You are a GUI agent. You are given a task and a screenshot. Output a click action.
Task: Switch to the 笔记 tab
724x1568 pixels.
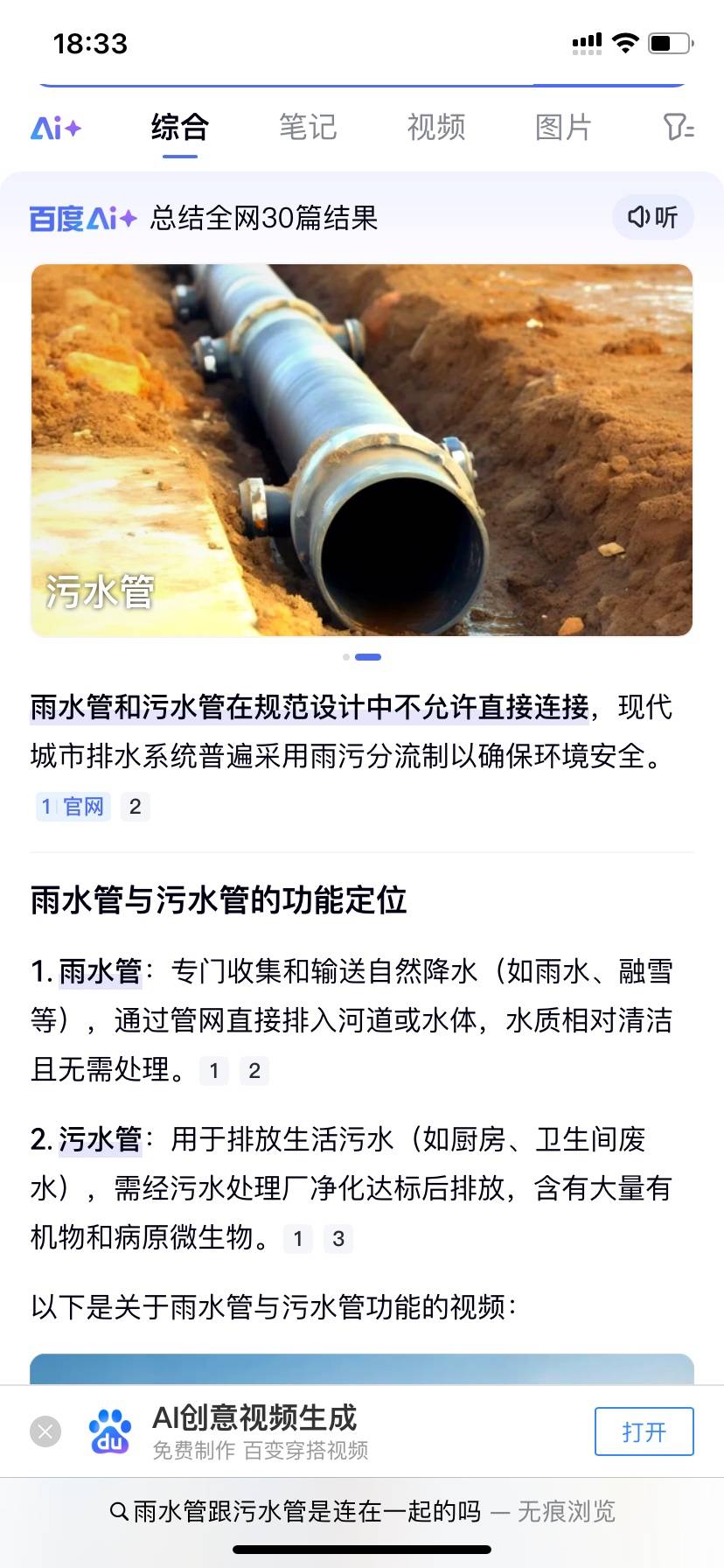[x=308, y=128]
